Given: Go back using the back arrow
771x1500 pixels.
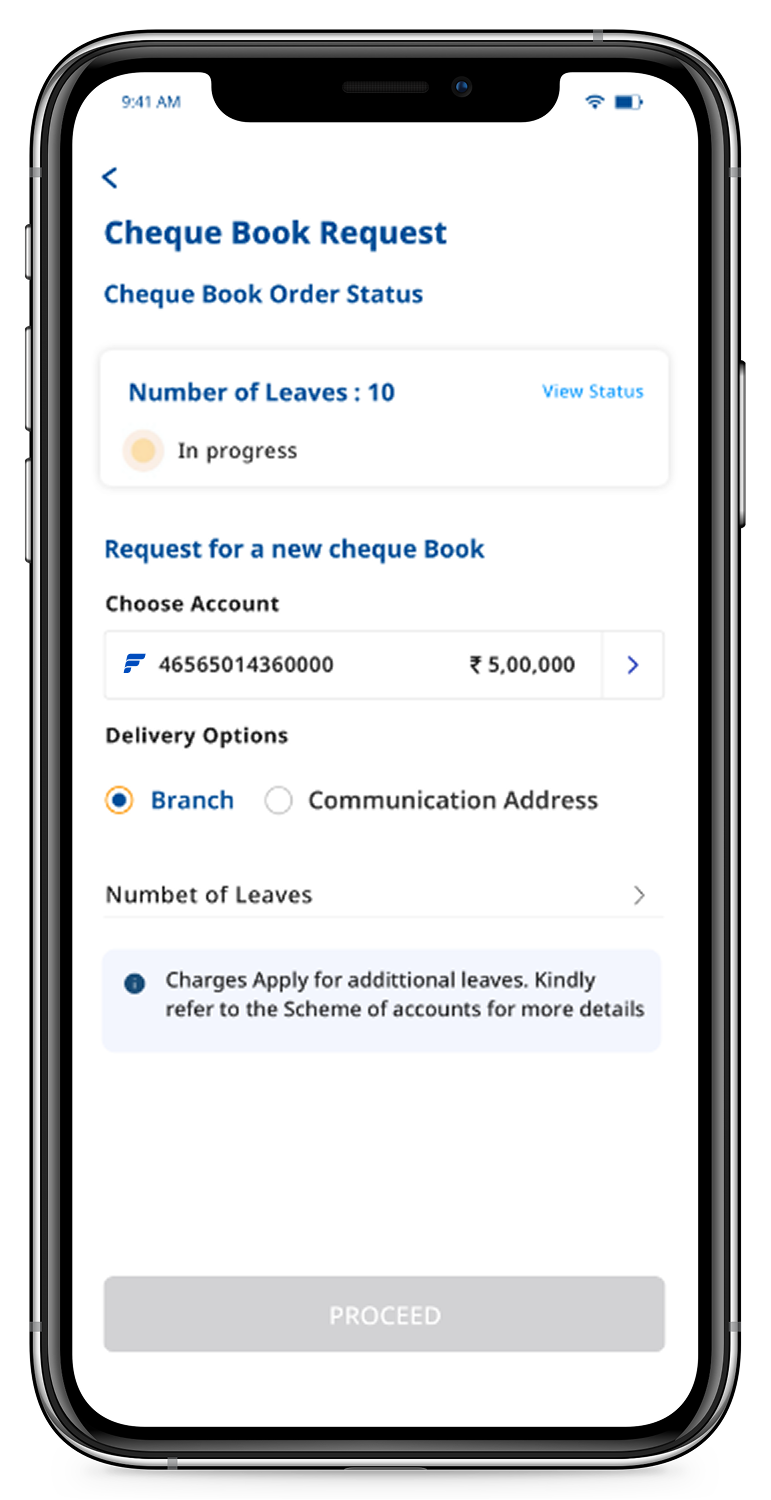Looking at the screenshot, I should click(x=110, y=178).
